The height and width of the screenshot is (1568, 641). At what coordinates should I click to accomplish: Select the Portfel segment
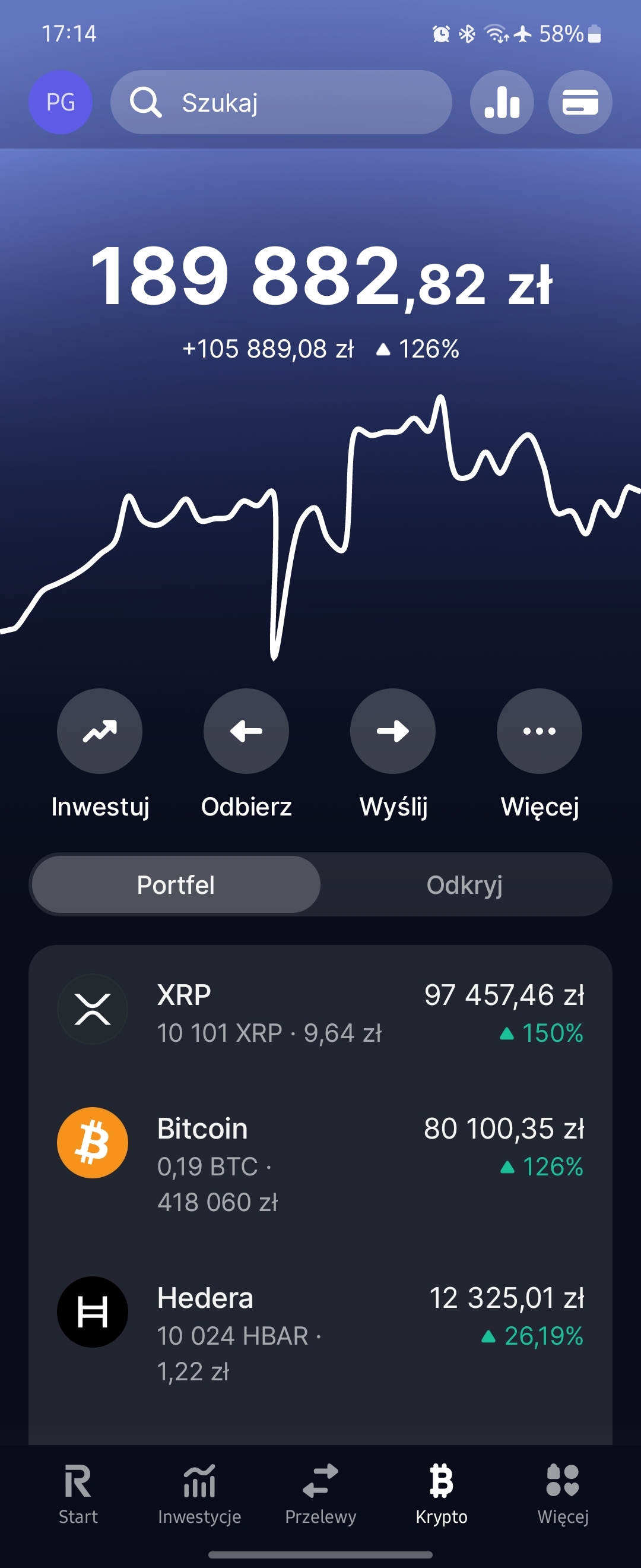pos(176,884)
